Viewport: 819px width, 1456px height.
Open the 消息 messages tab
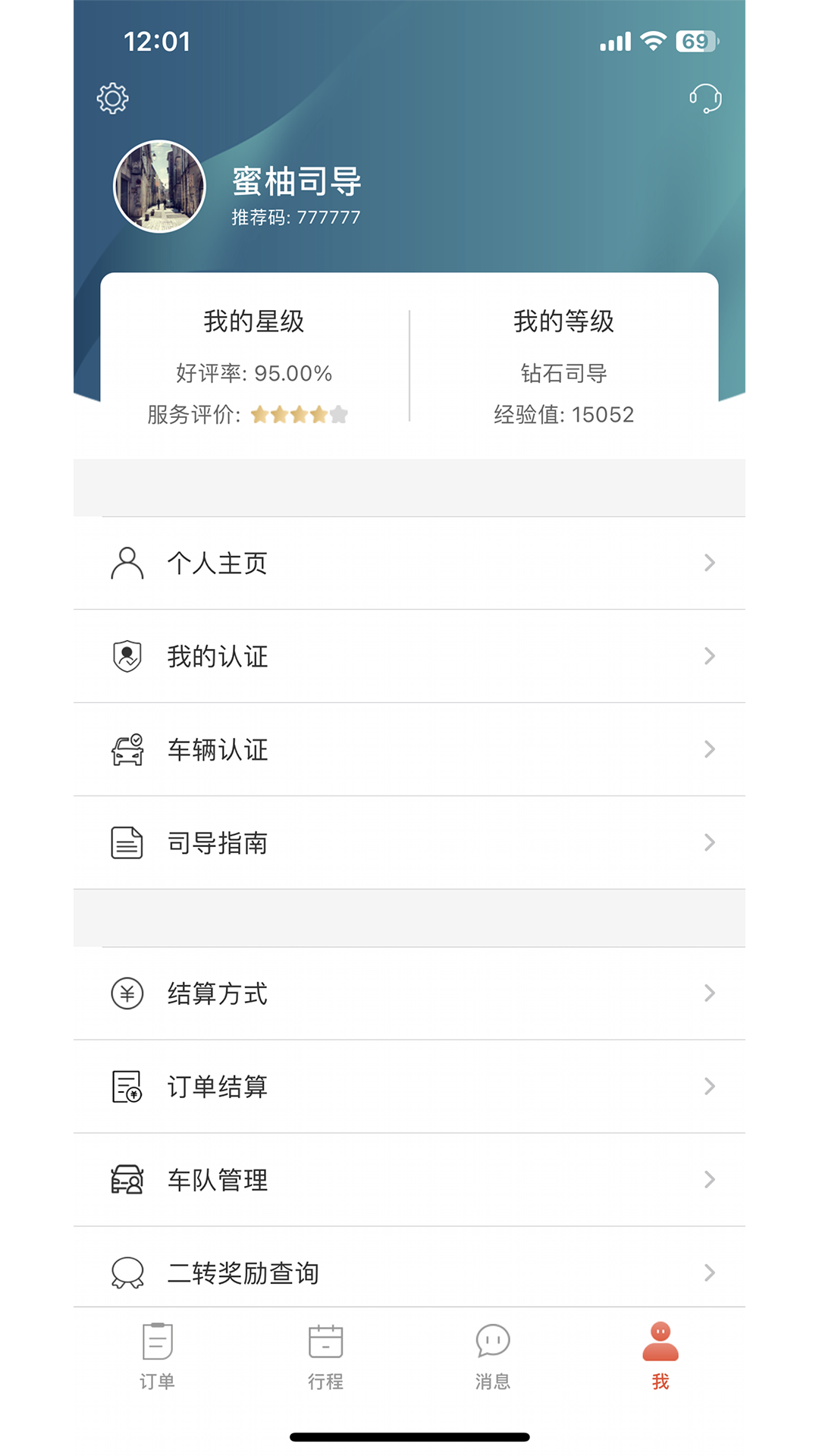point(493,1357)
